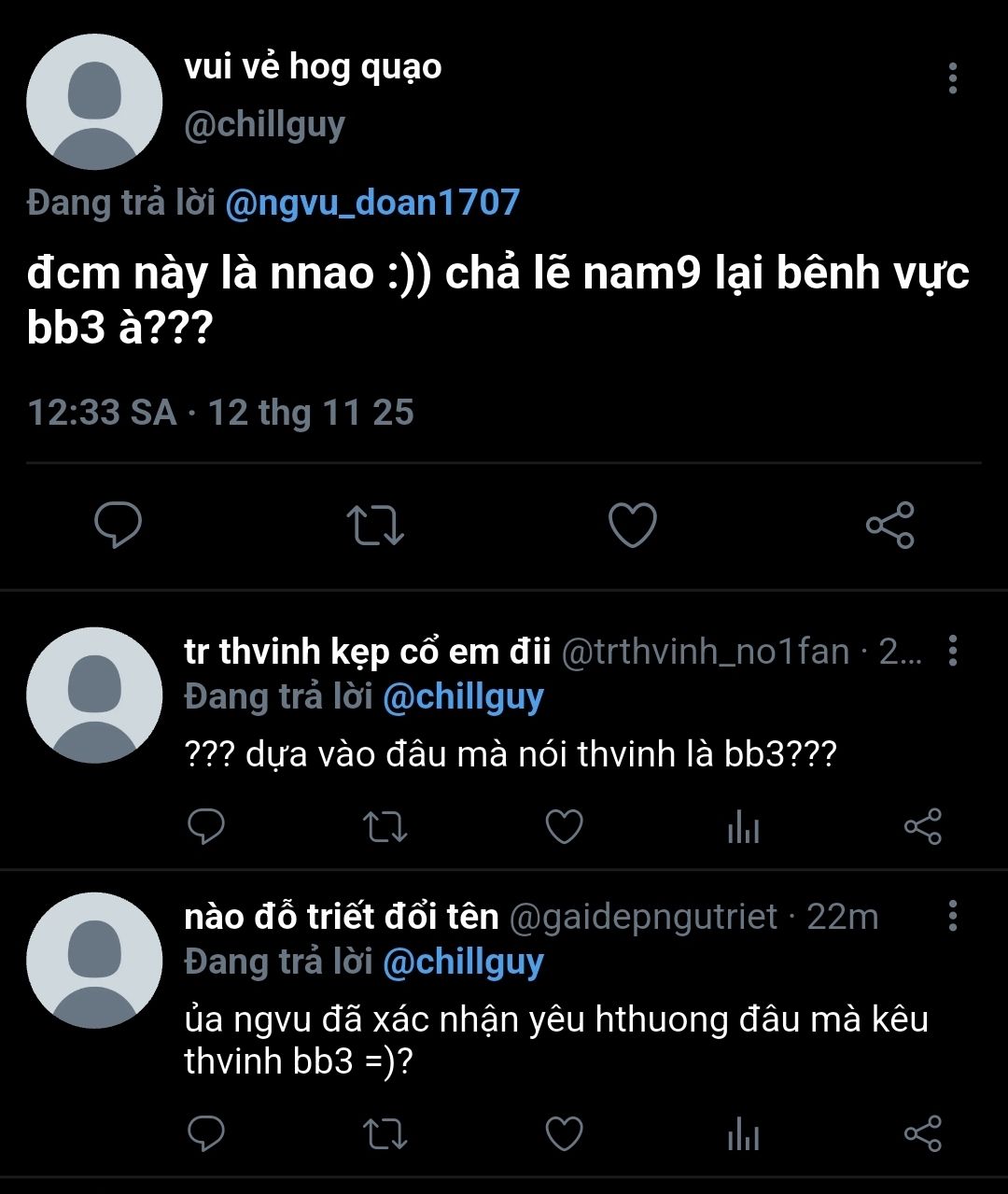Like the reply from trthvinh_no1fan

pos(564,827)
